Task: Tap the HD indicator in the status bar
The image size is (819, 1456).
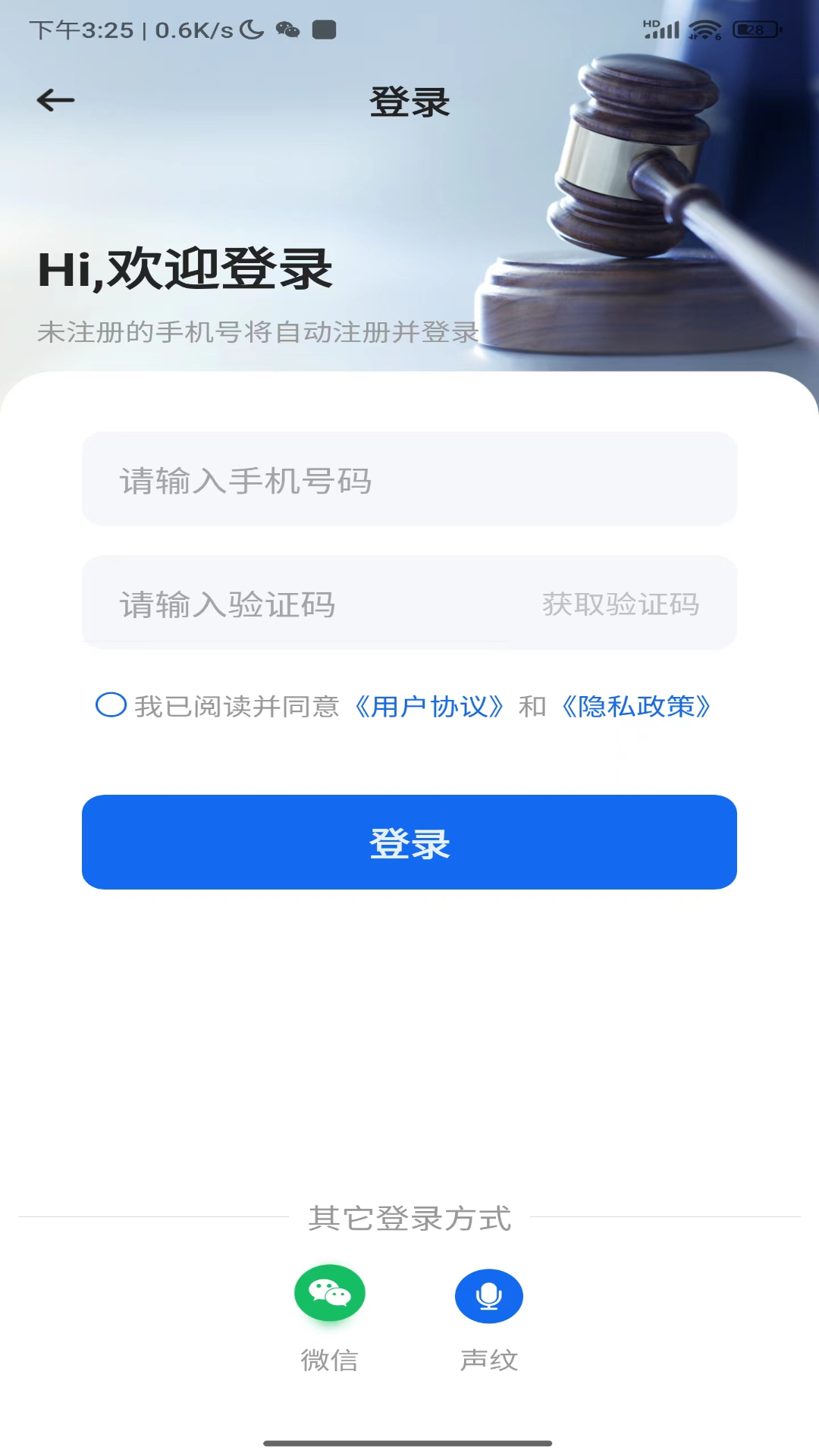Action: pos(651,23)
